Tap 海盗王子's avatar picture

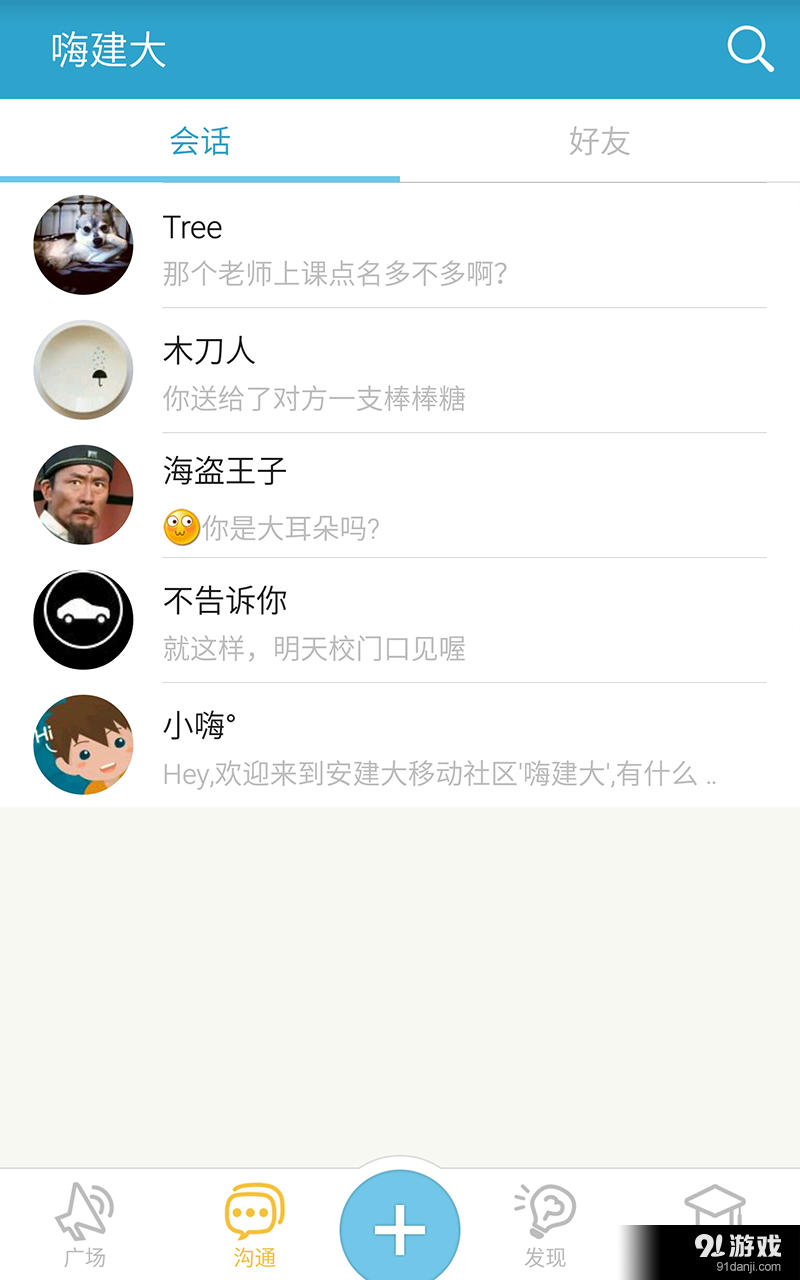[83, 495]
